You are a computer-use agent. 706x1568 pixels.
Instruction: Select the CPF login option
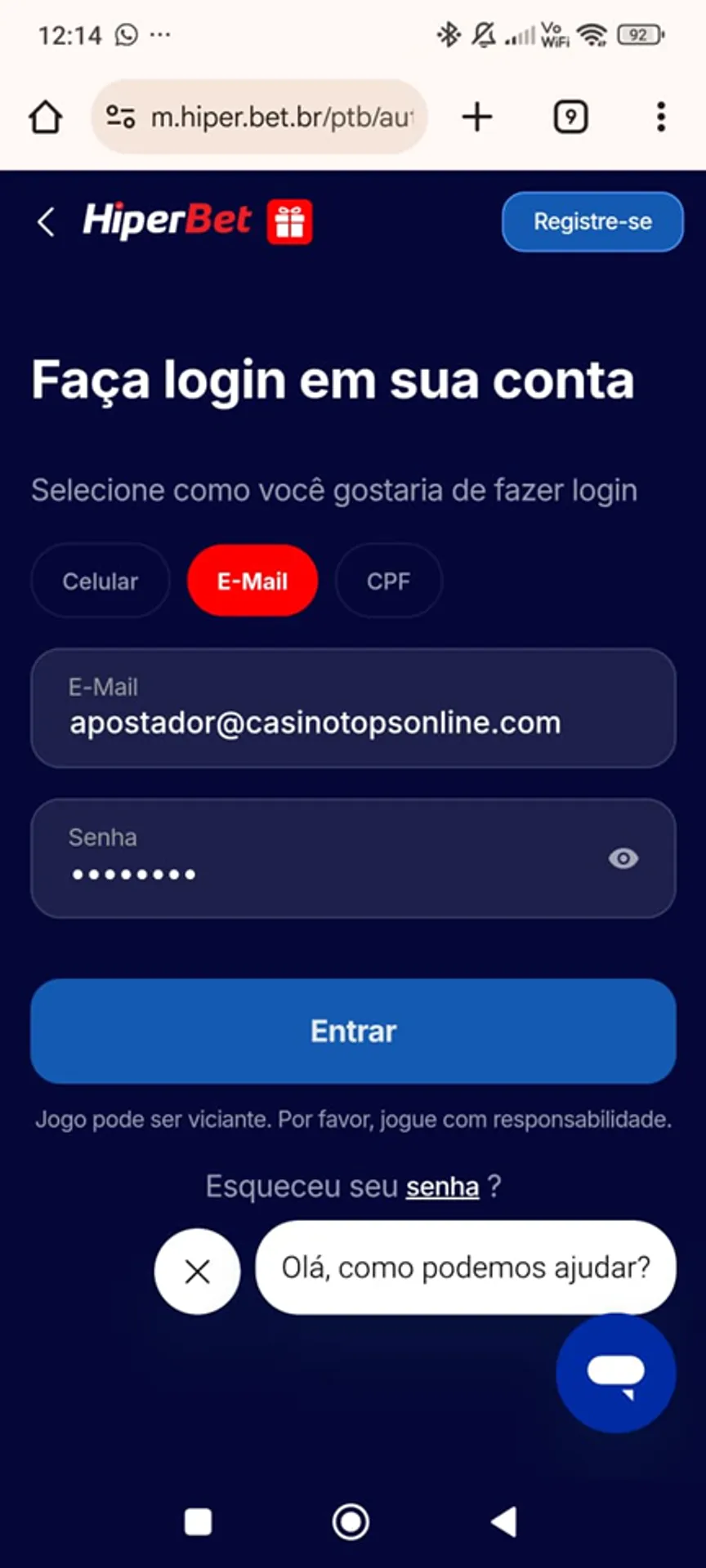pos(388,581)
